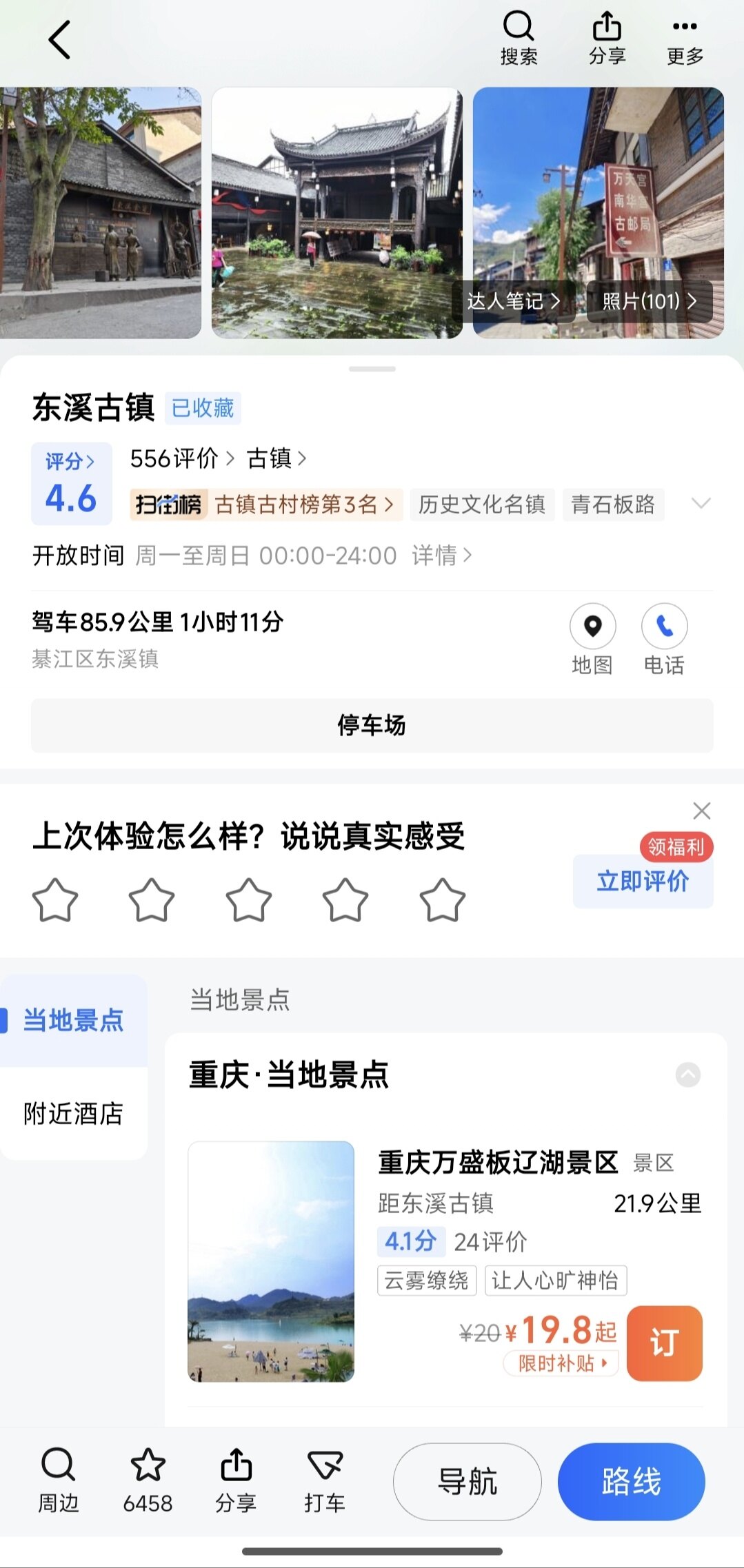Switch to 附近酒店 tab
This screenshot has width=744, height=1568.
[x=73, y=1113]
